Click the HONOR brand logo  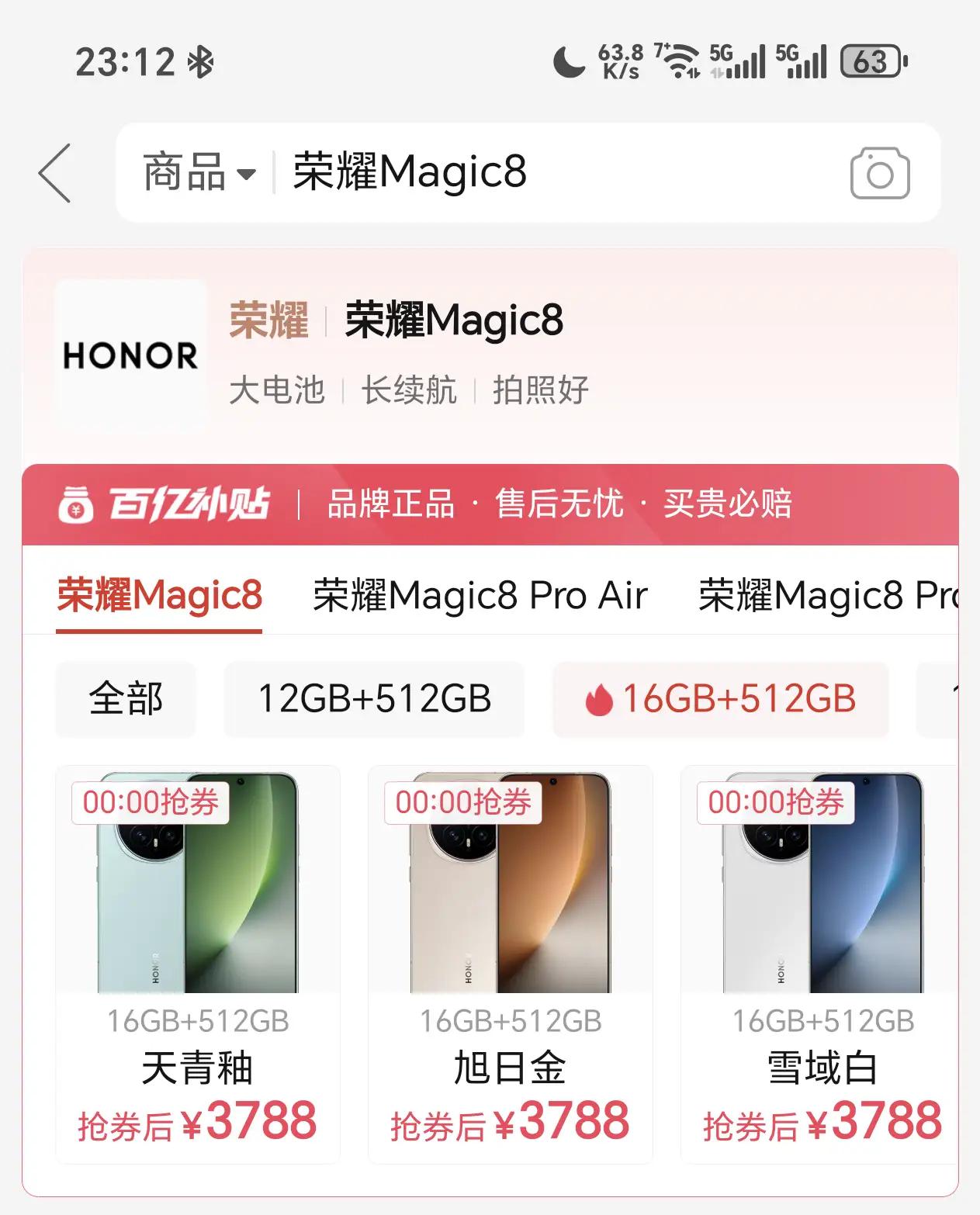coord(129,355)
